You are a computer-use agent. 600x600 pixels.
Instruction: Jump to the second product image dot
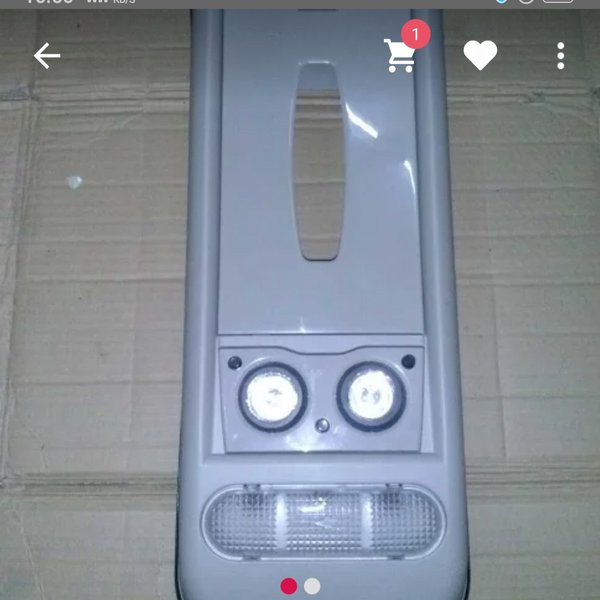click(x=312, y=586)
